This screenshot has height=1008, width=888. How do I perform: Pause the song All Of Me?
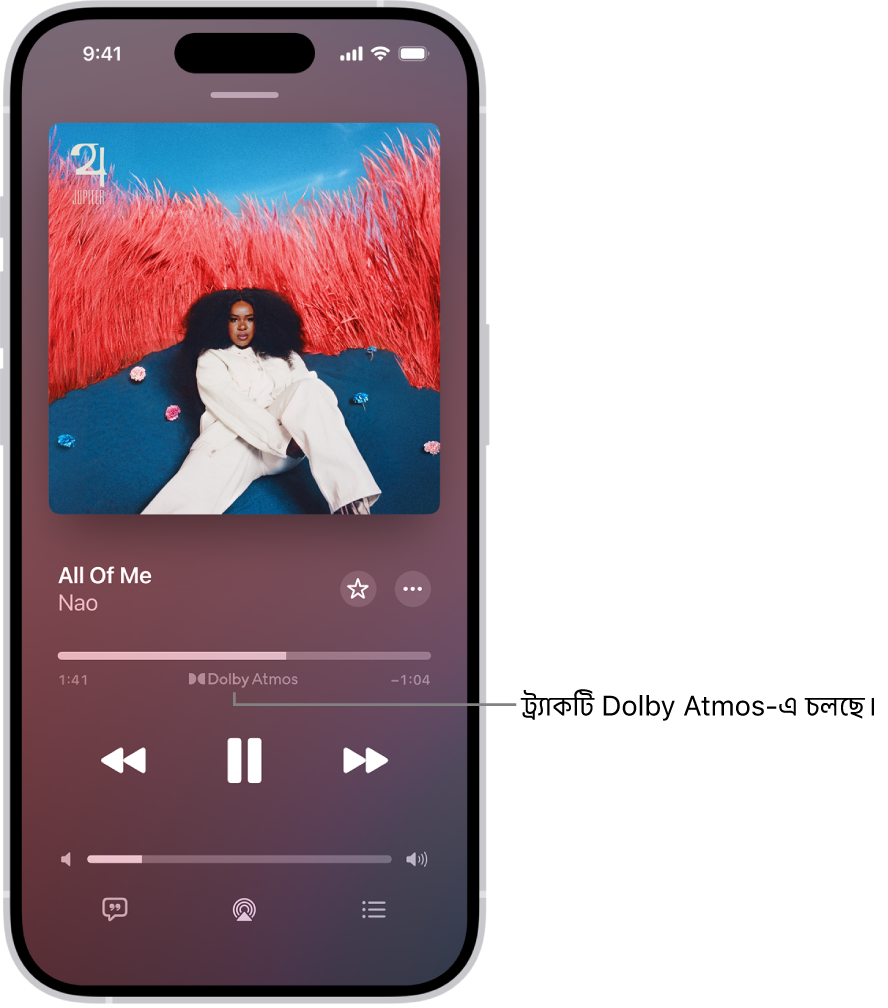244,761
